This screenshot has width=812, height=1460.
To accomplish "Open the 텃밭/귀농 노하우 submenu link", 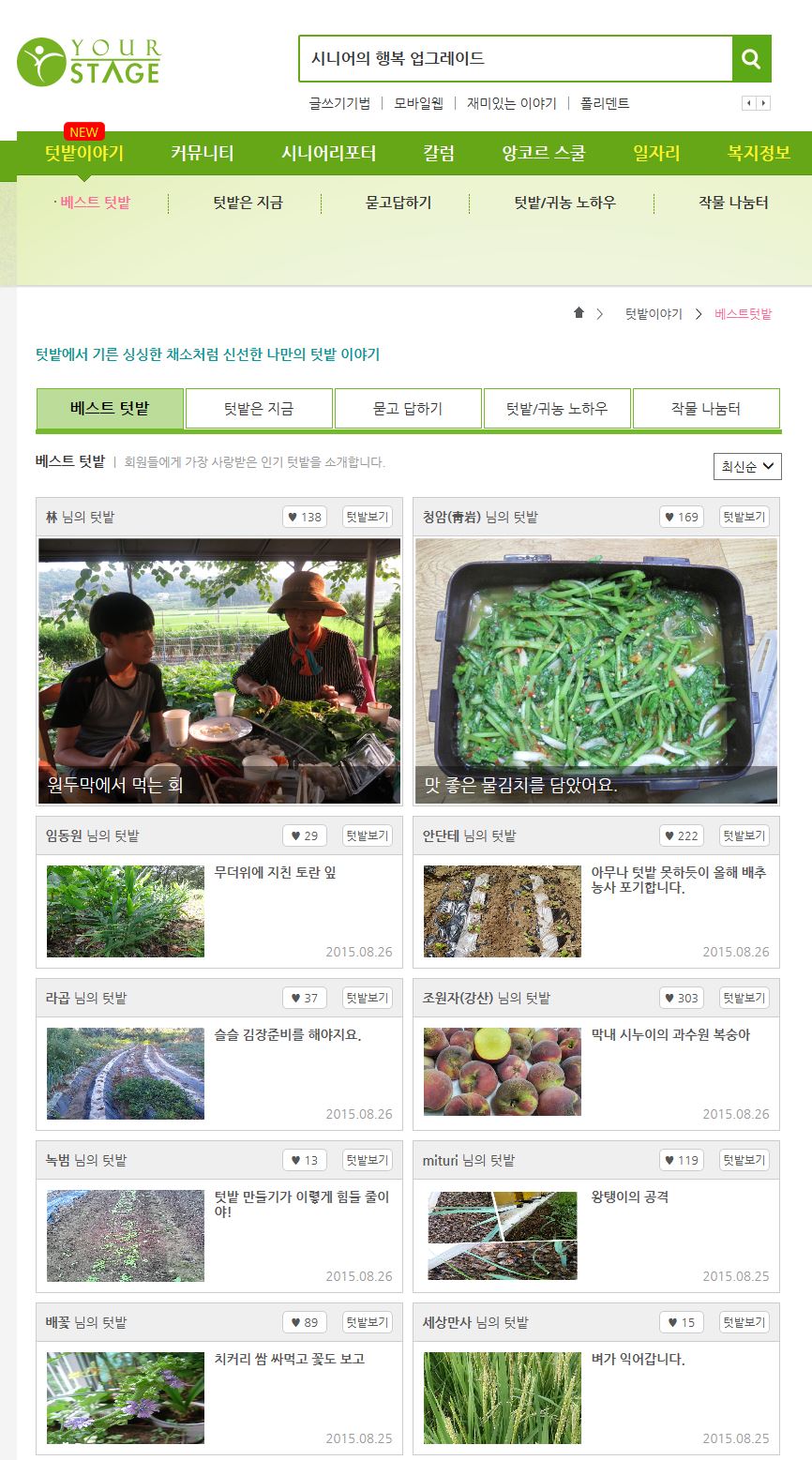I will [564, 203].
